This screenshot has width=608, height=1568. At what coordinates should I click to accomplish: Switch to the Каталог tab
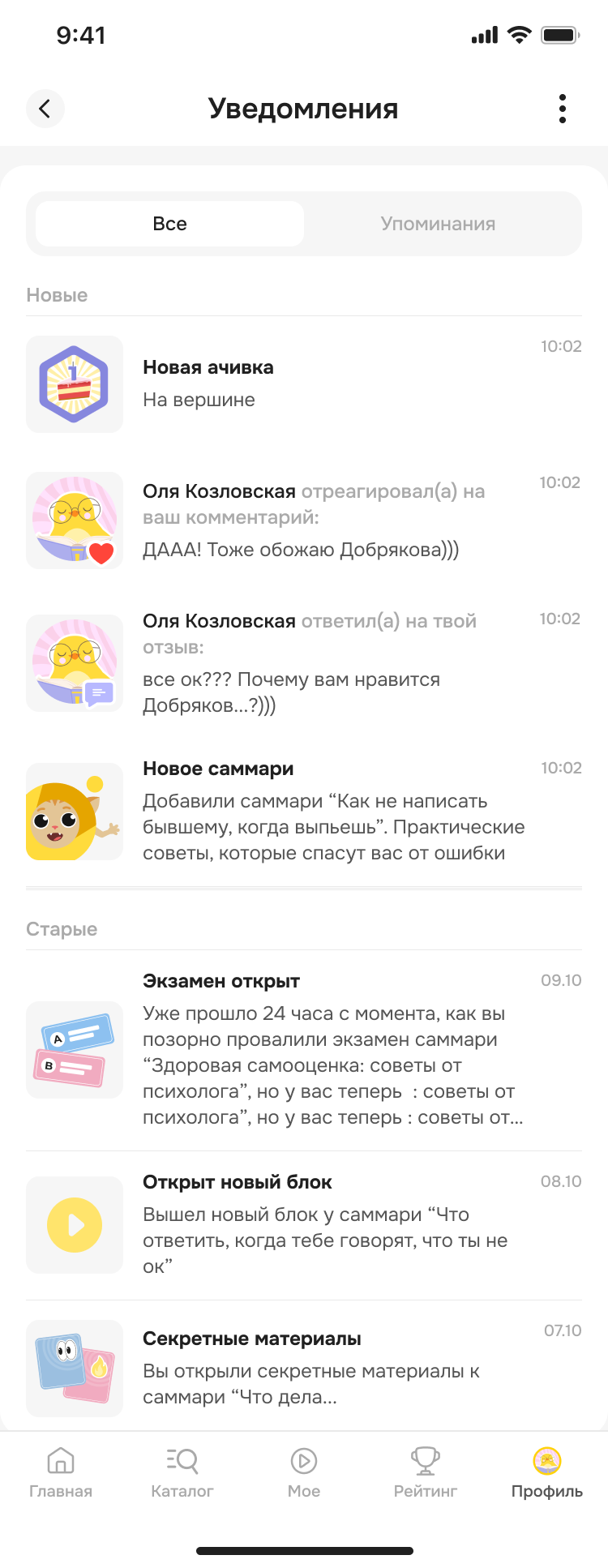[x=182, y=1472]
